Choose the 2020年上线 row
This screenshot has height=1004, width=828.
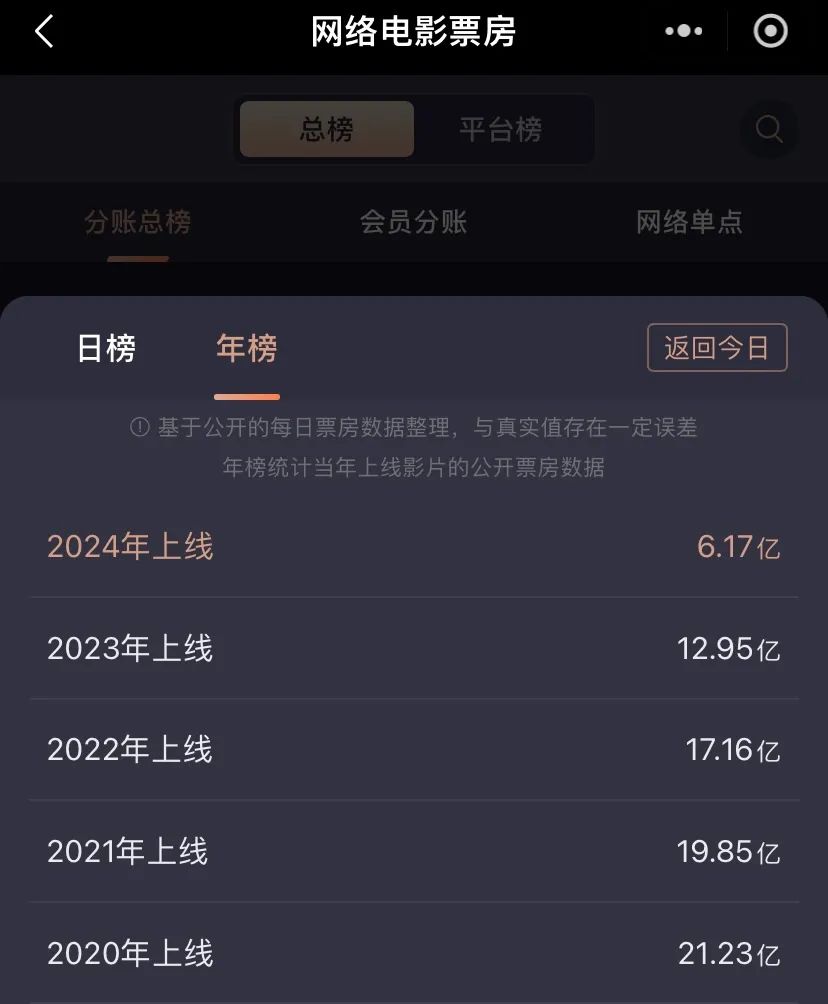pyautogui.click(x=414, y=953)
